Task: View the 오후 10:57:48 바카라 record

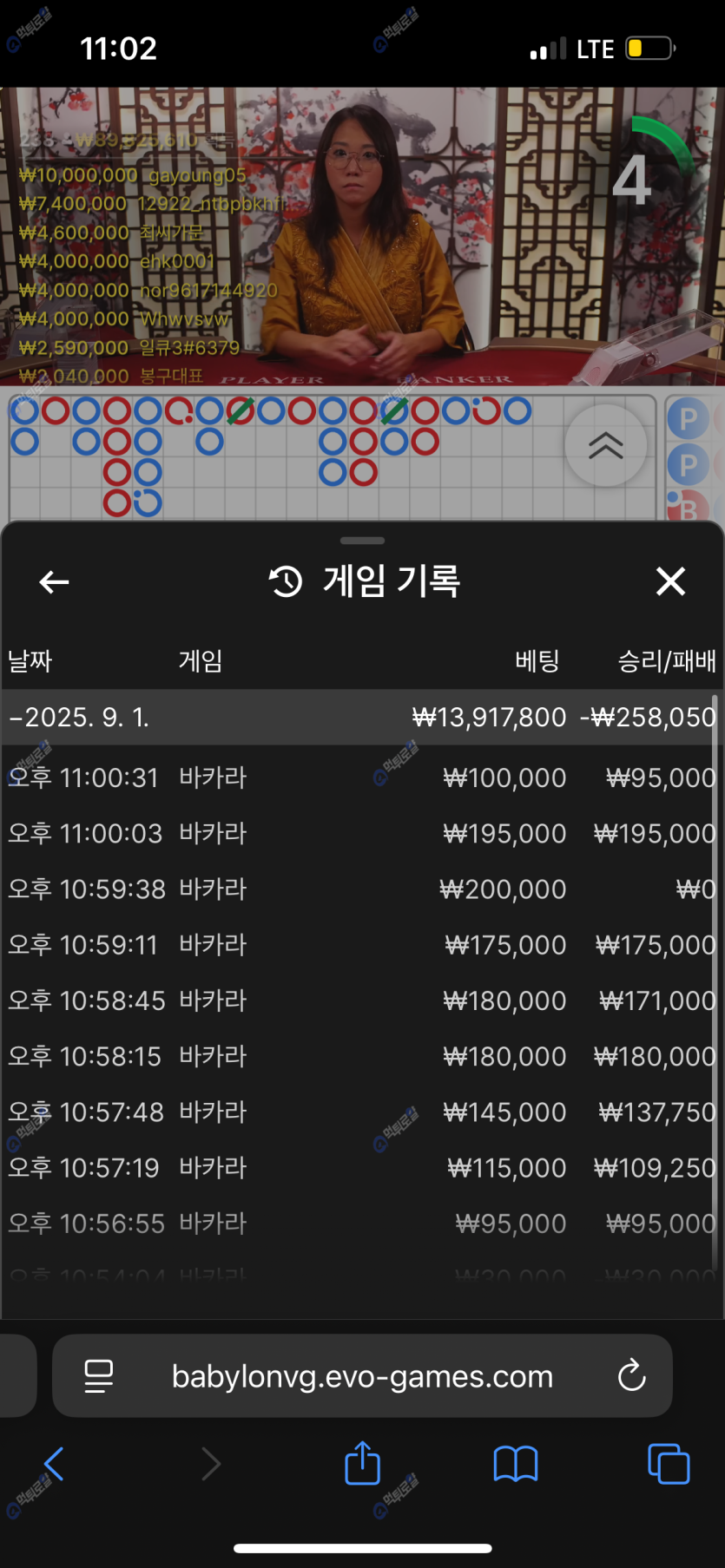Action: (361, 1112)
